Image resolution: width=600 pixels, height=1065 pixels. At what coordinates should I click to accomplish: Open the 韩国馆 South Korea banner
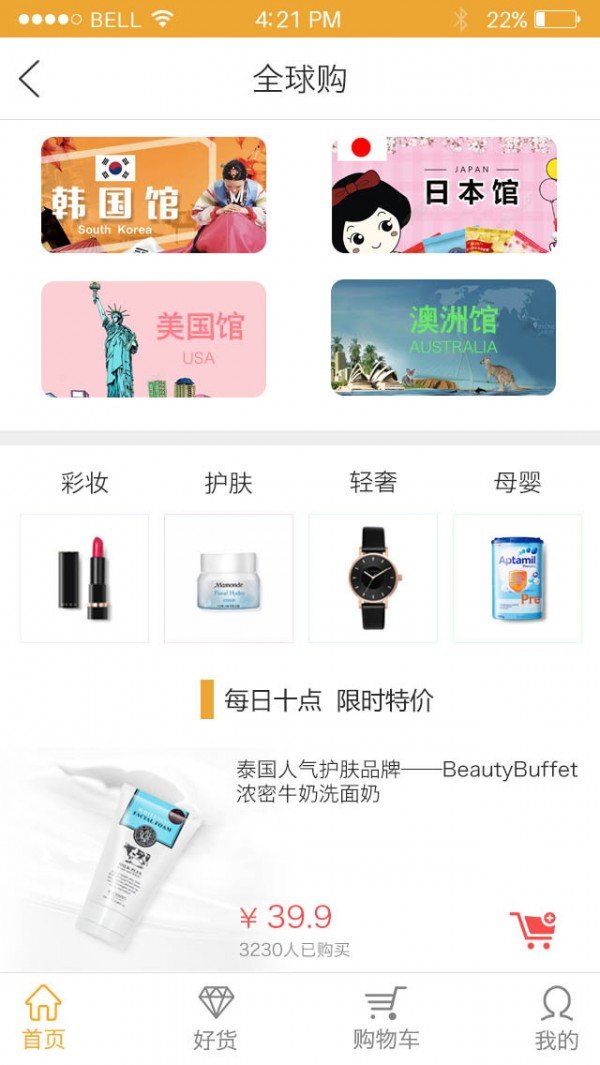coord(153,195)
